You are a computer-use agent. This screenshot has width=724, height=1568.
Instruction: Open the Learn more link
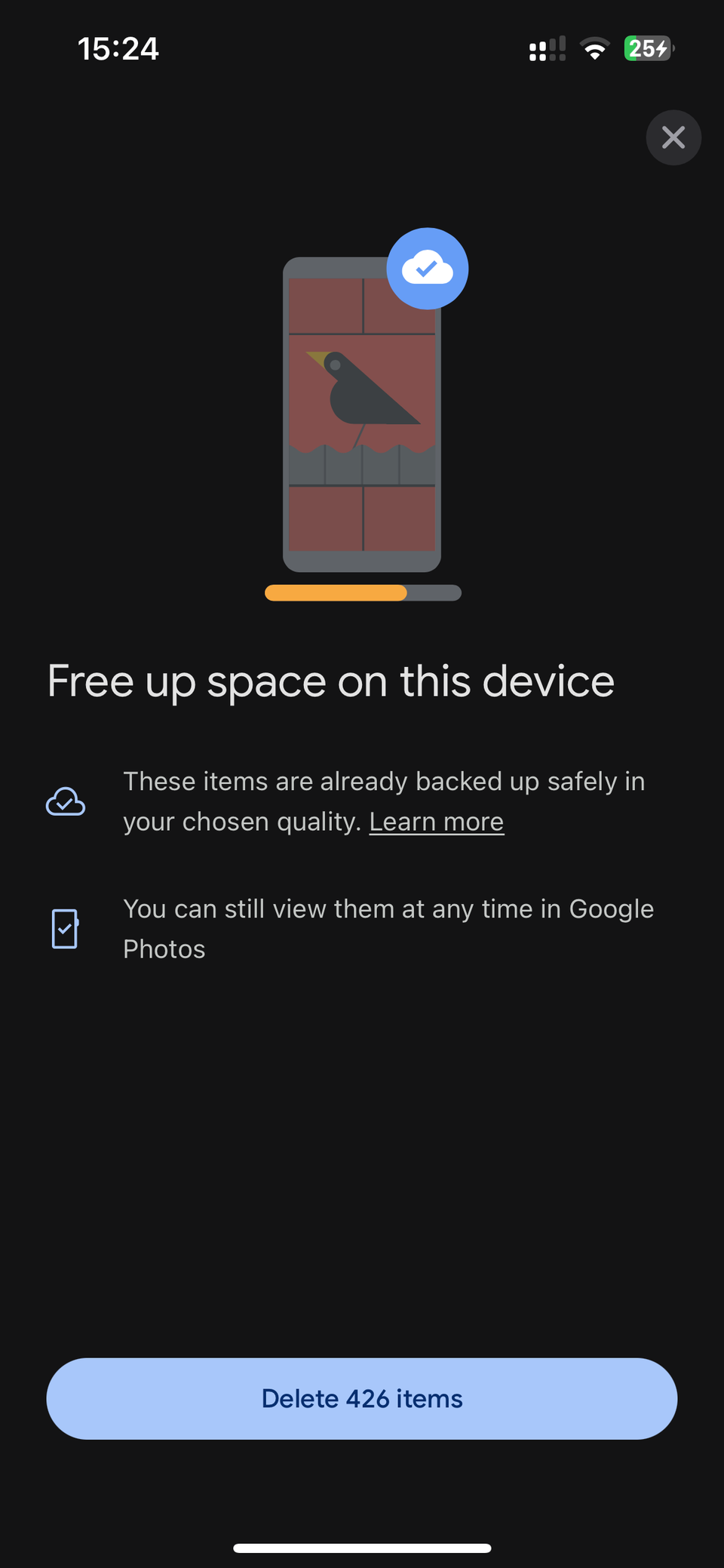pyautogui.click(x=436, y=822)
